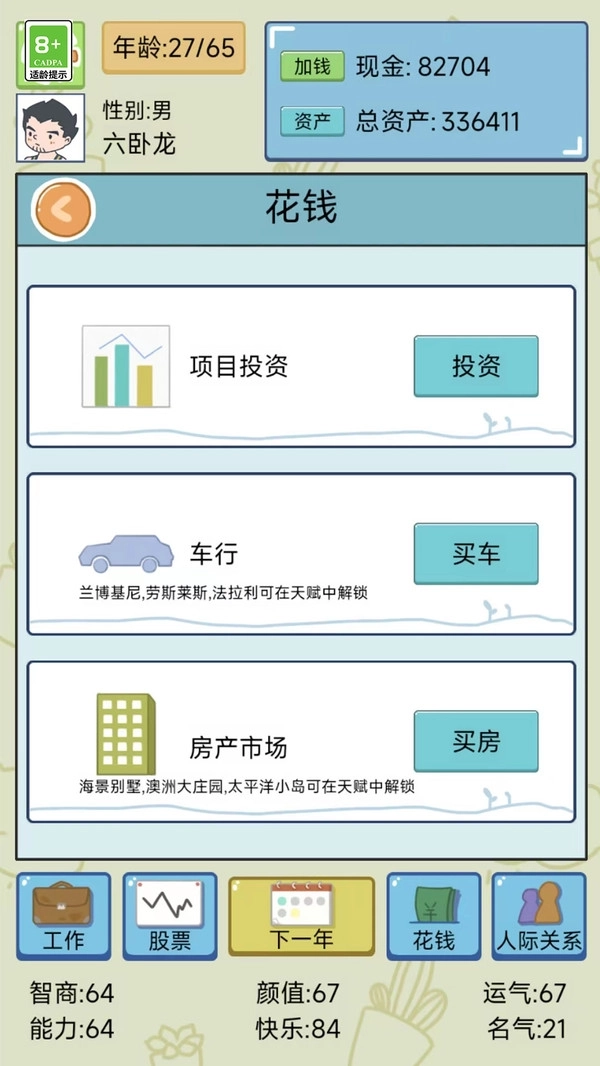Open the 股票 stocks section
The width and height of the screenshot is (600, 1066).
pos(170,916)
